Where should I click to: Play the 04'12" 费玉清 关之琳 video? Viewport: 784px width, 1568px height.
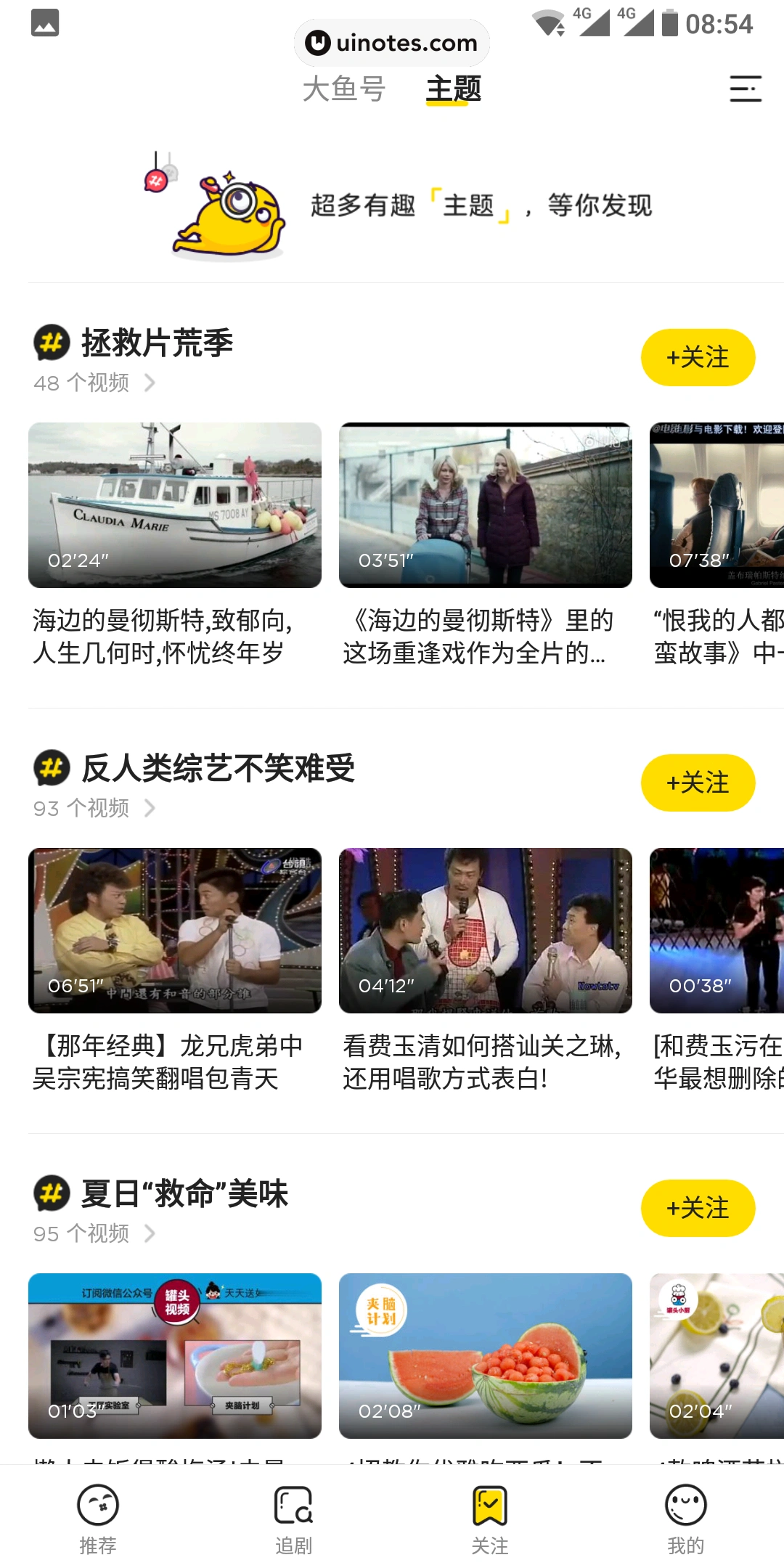(485, 931)
